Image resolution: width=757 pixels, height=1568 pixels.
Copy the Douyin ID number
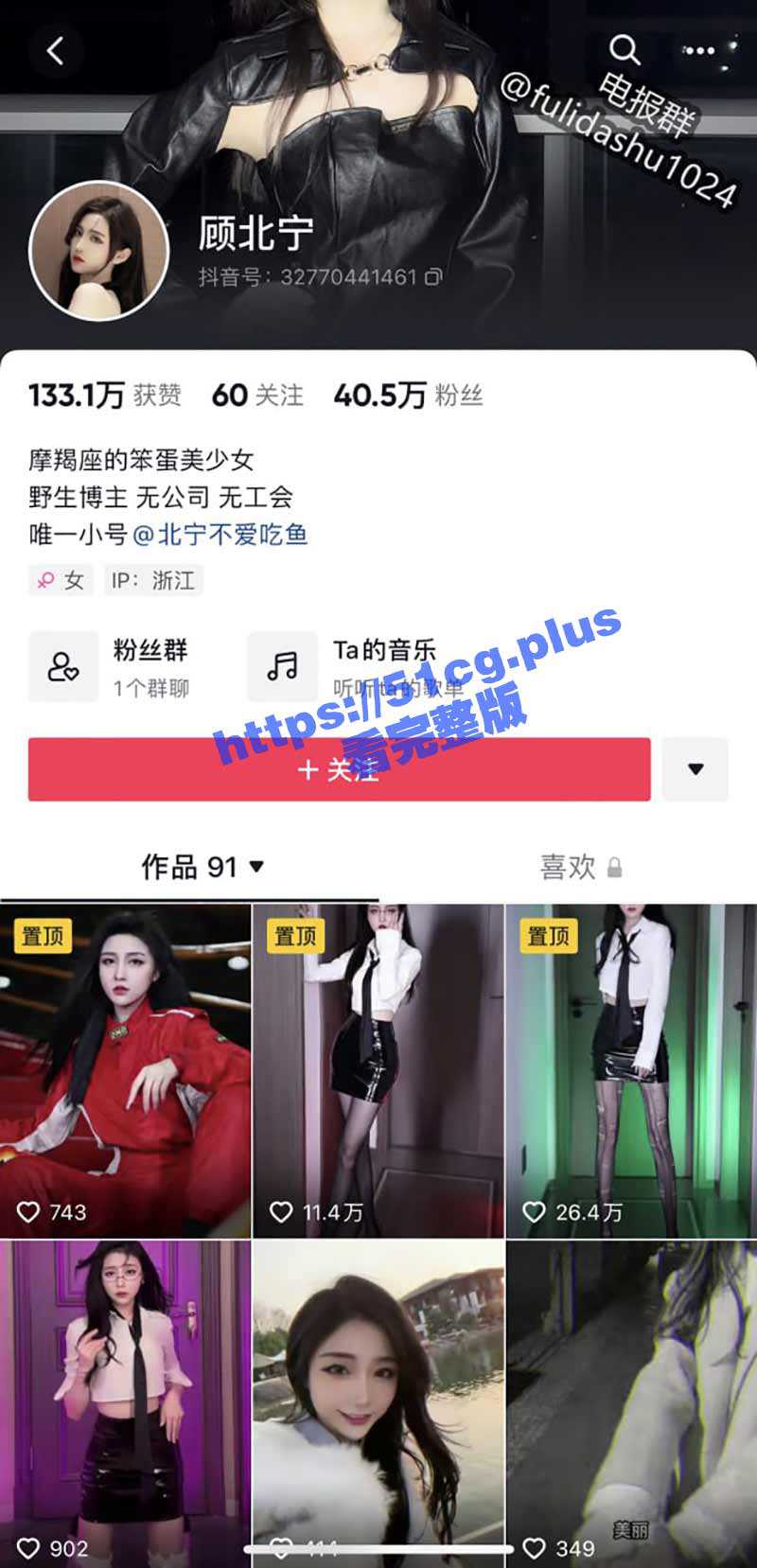tap(433, 277)
